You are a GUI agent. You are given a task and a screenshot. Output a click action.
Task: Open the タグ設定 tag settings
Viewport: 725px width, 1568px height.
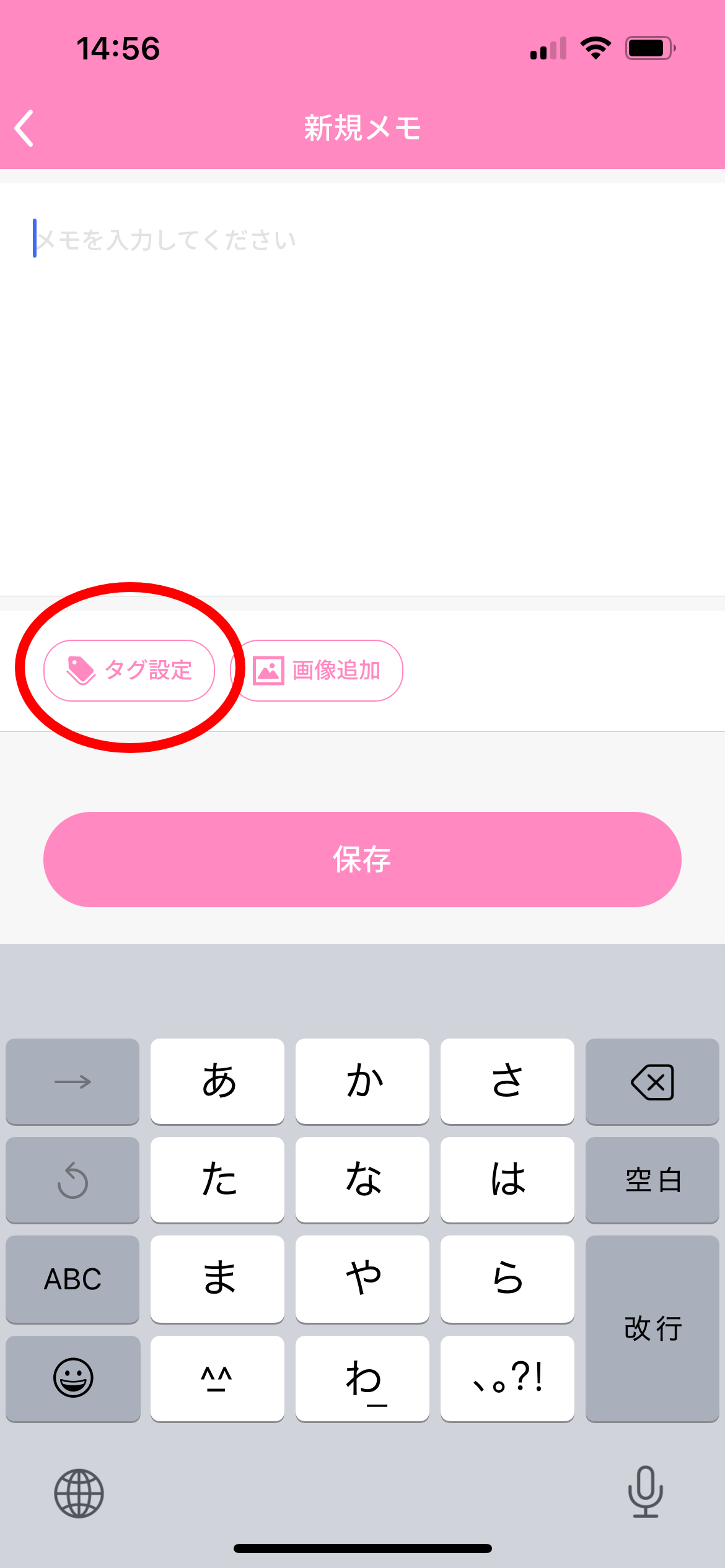coord(129,671)
